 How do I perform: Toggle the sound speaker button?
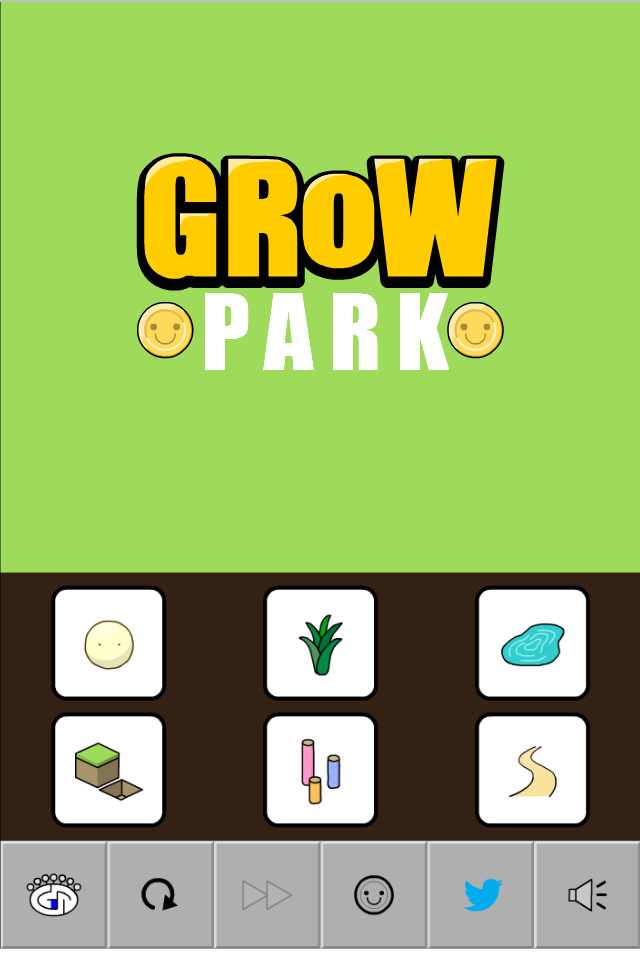[x=587, y=894]
